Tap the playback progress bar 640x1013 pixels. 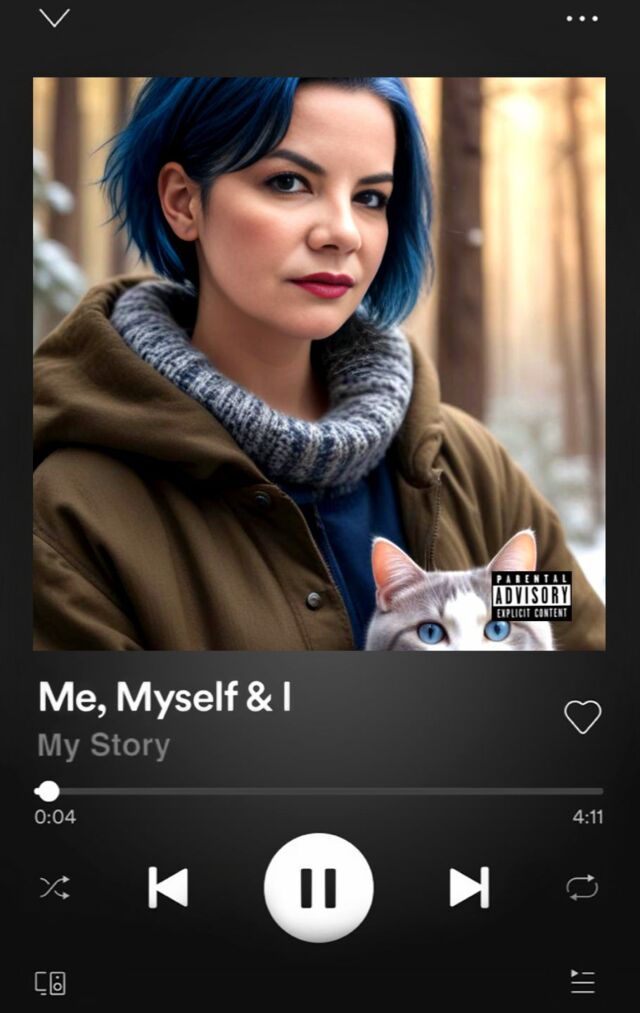pos(319,791)
